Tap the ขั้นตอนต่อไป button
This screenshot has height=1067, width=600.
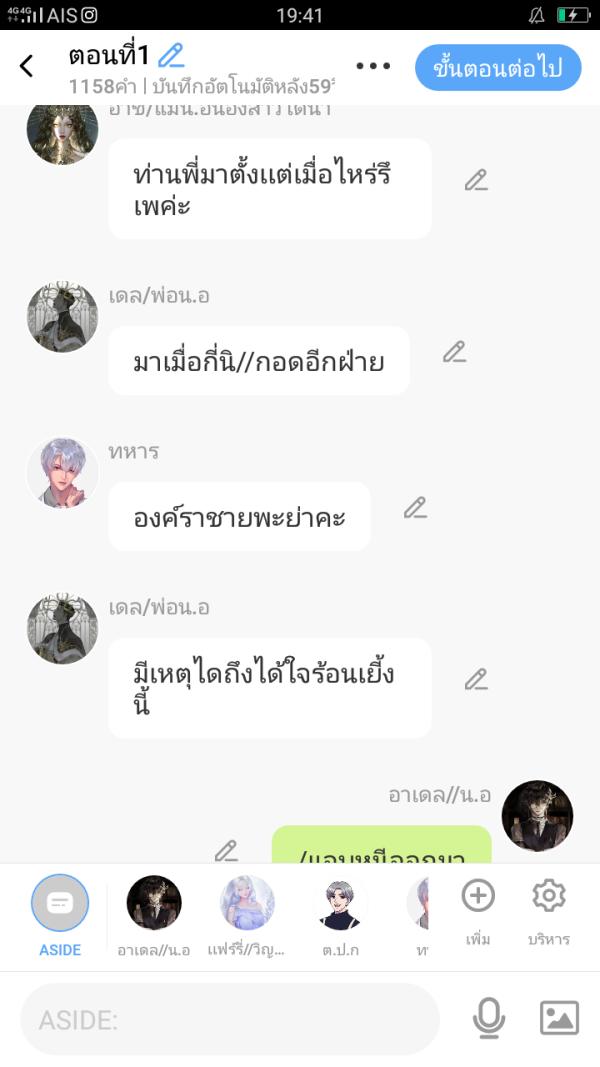[497, 68]
